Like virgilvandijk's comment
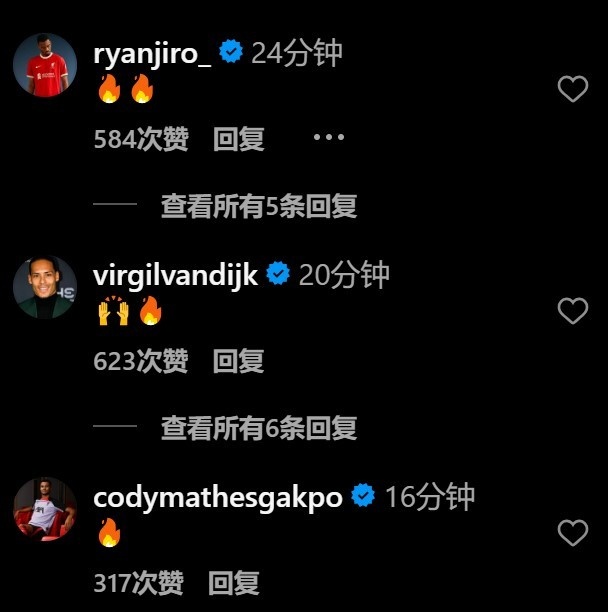 click(572, 311)
